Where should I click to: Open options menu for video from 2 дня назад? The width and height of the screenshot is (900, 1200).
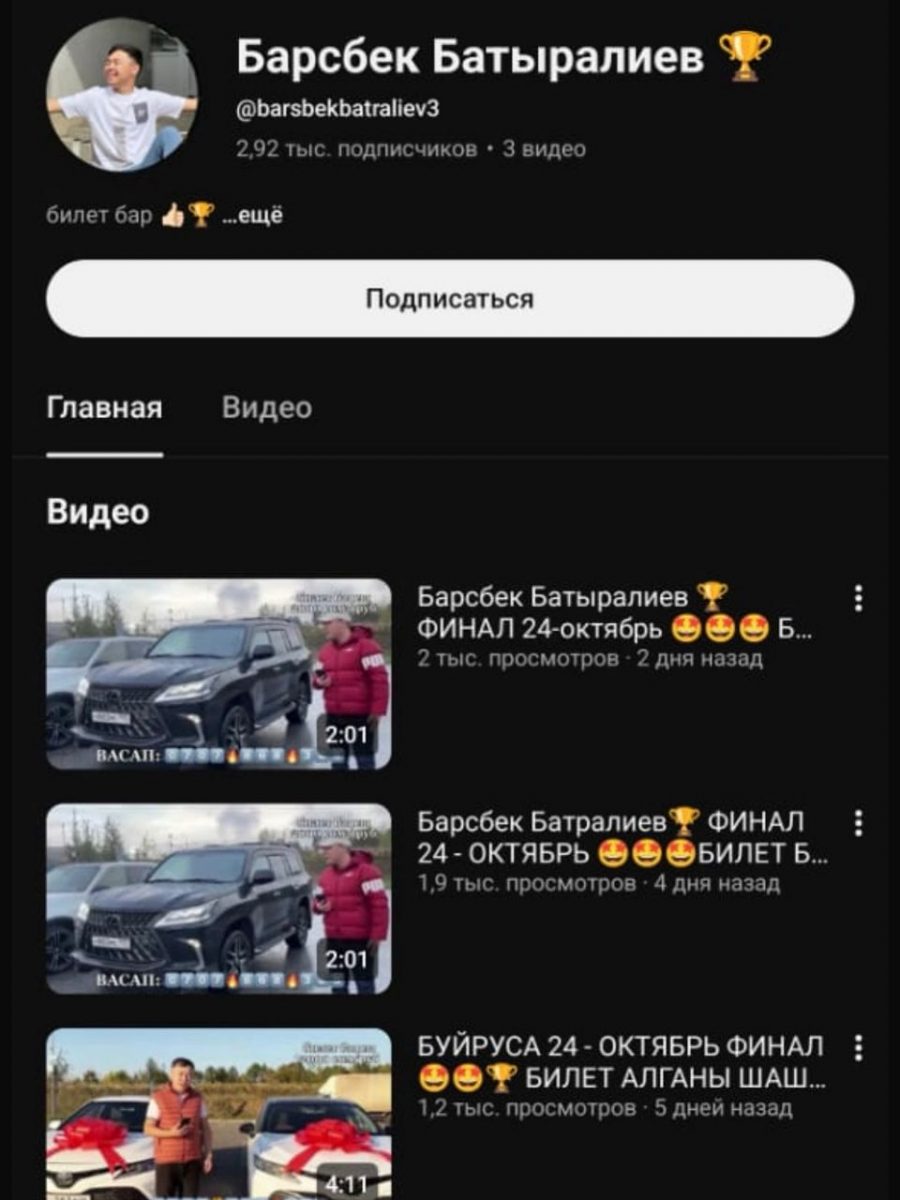pyautogui.click(x=858, y=599)
